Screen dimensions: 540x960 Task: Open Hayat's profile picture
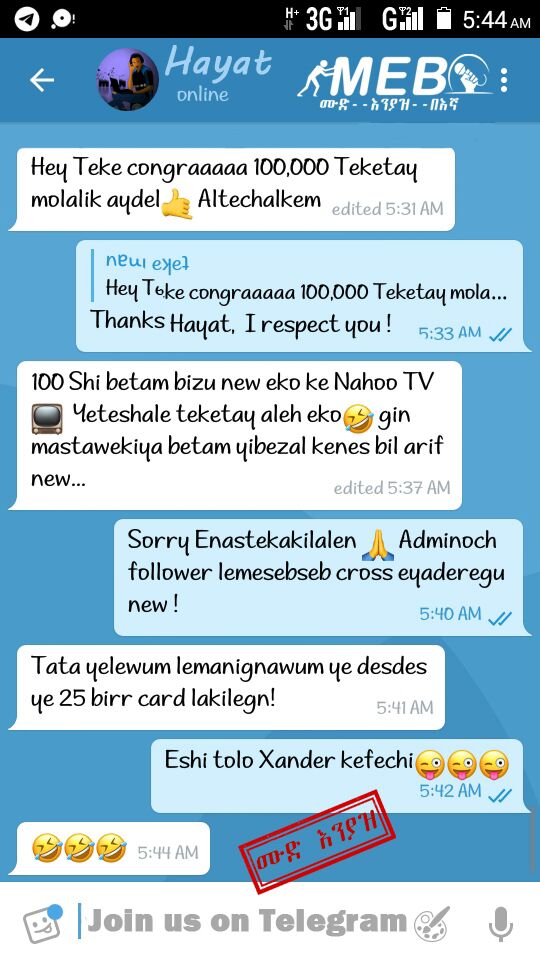pyautogui.click(x=127, y=80)
